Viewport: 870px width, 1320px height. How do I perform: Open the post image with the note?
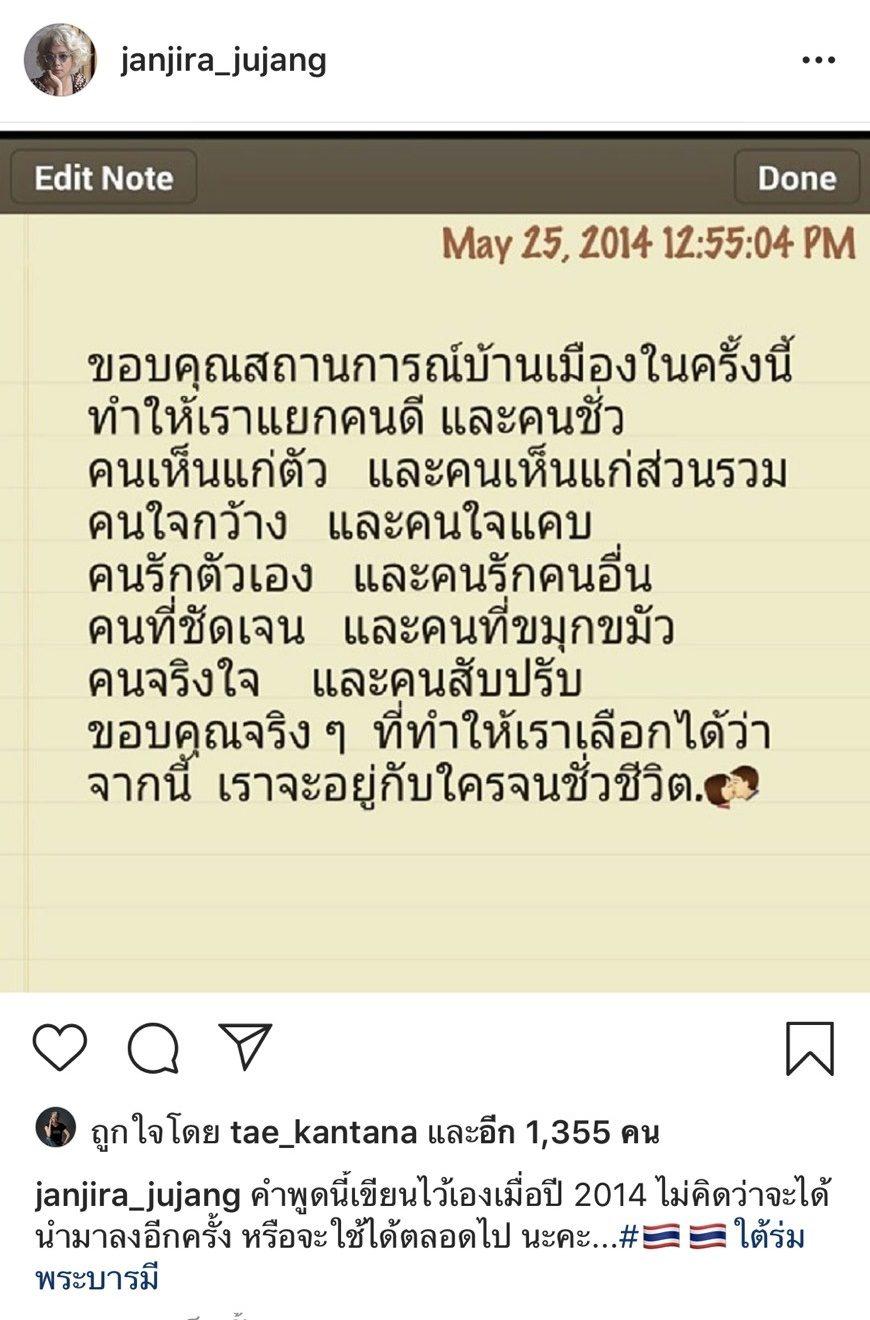point(435,560)
